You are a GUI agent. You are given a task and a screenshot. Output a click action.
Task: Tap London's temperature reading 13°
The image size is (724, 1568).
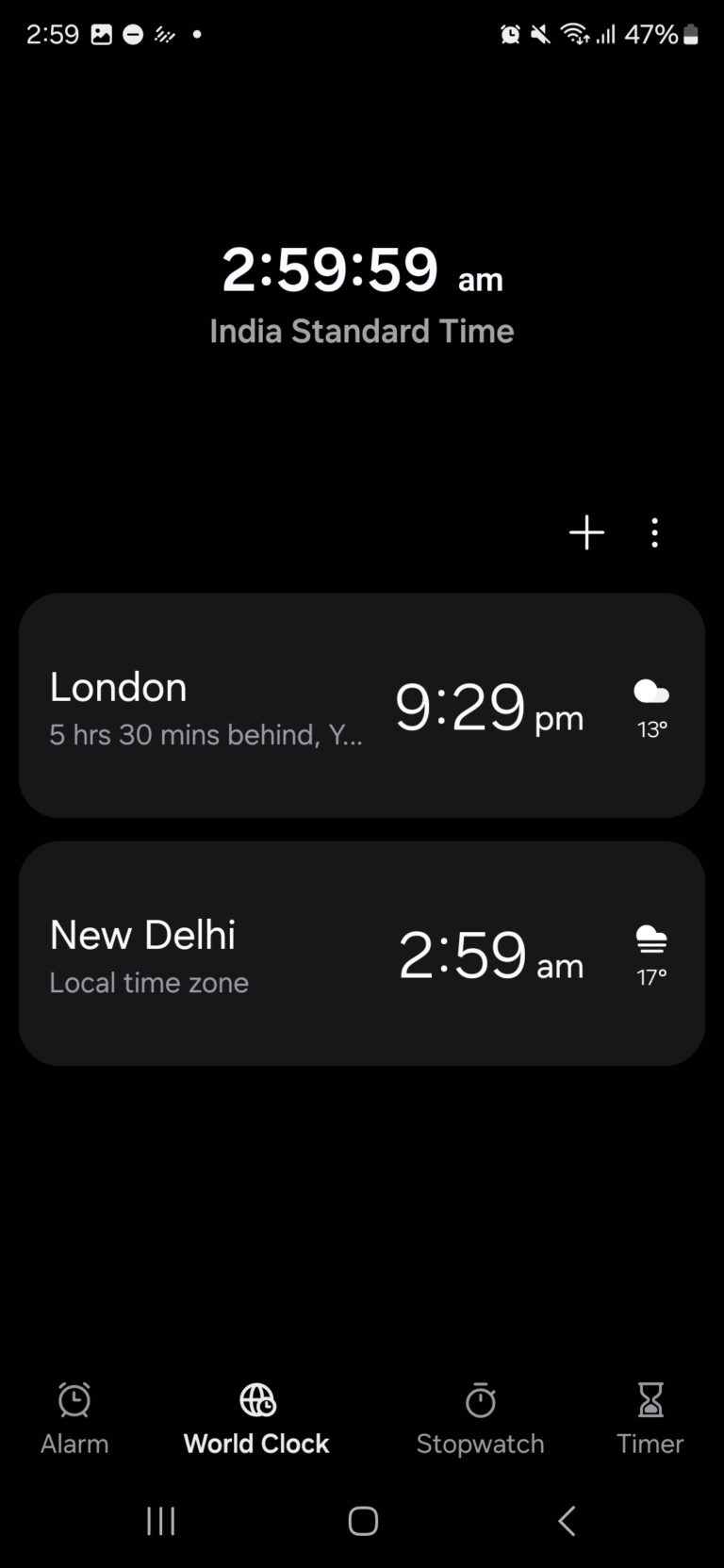click(650, 729)
